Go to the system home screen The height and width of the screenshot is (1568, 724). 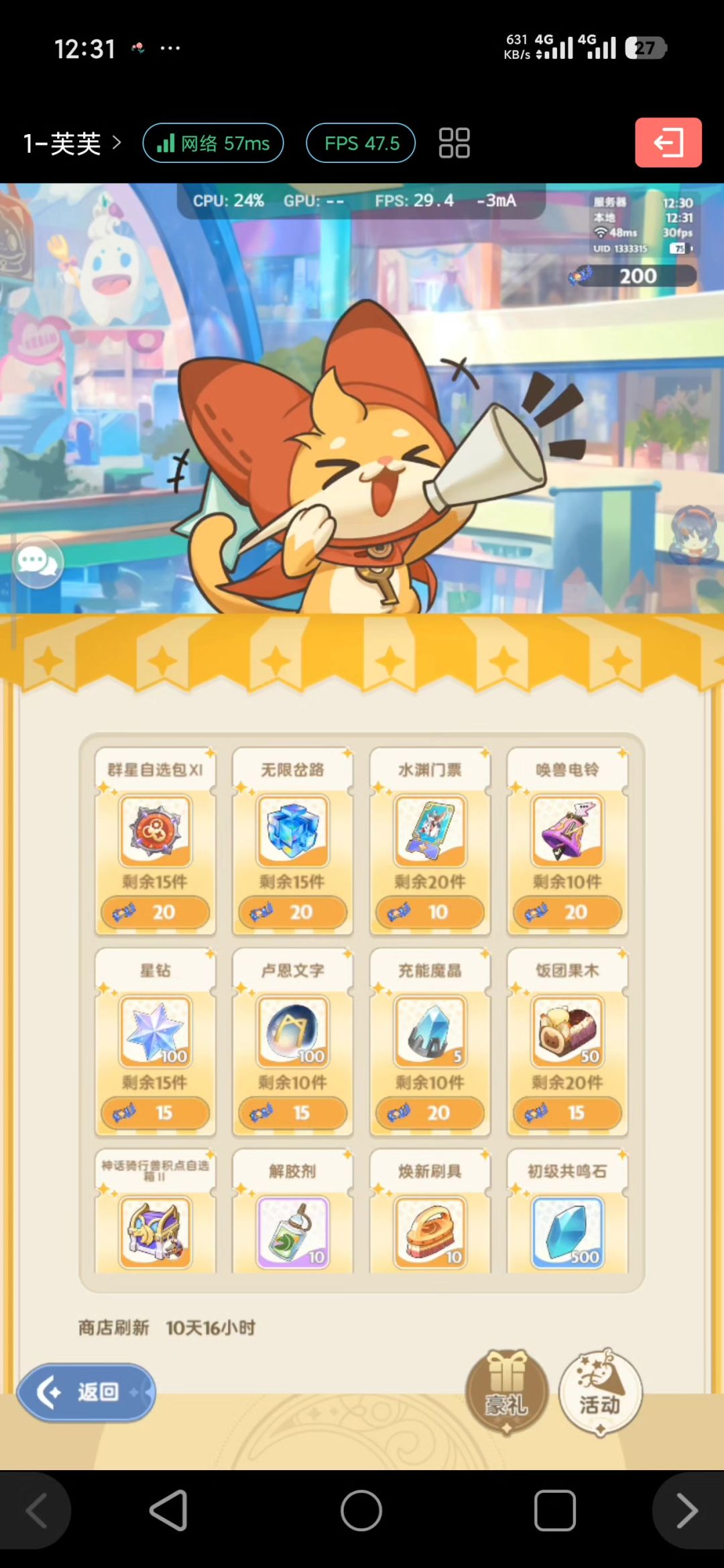coord(361,1511)
